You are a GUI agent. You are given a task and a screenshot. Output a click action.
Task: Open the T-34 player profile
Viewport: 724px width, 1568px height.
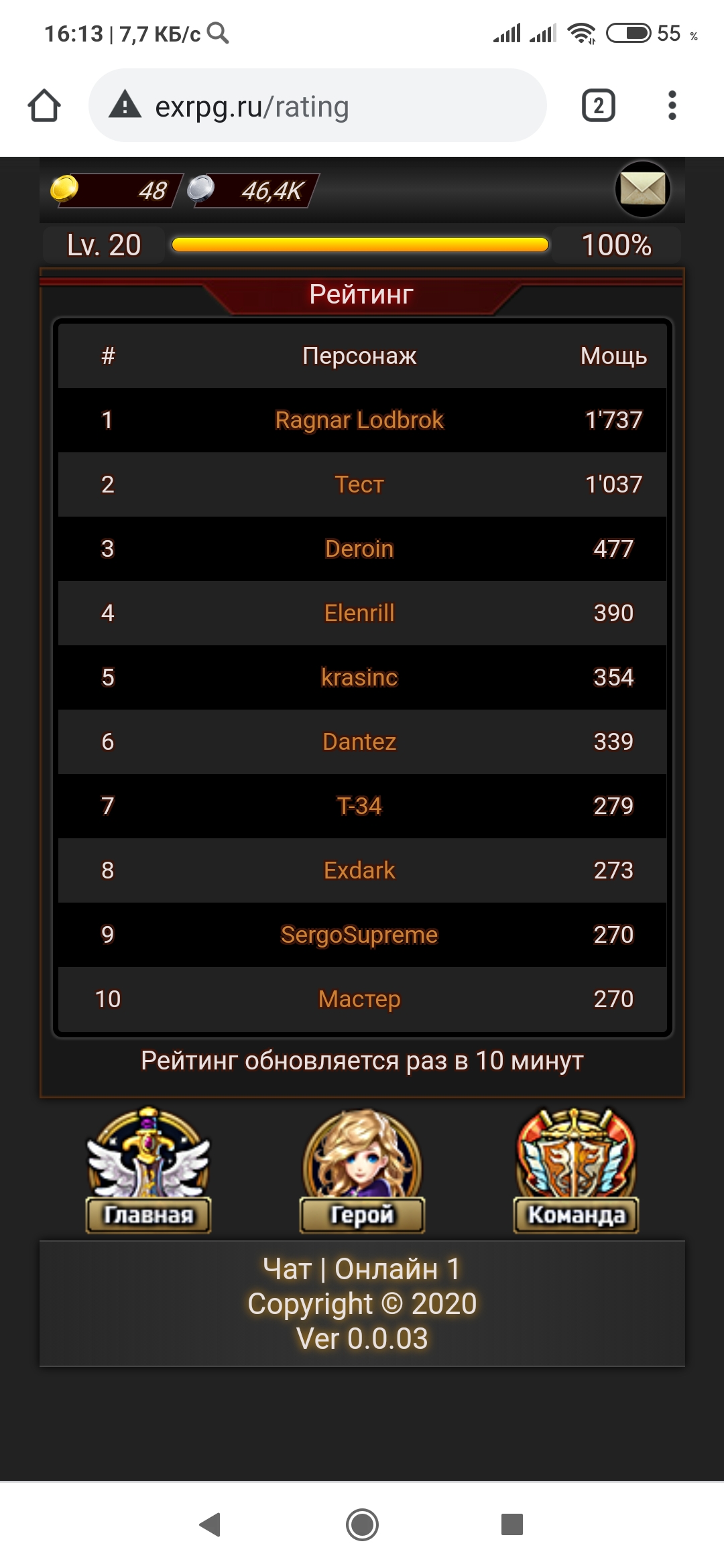[x=359, y=806]
